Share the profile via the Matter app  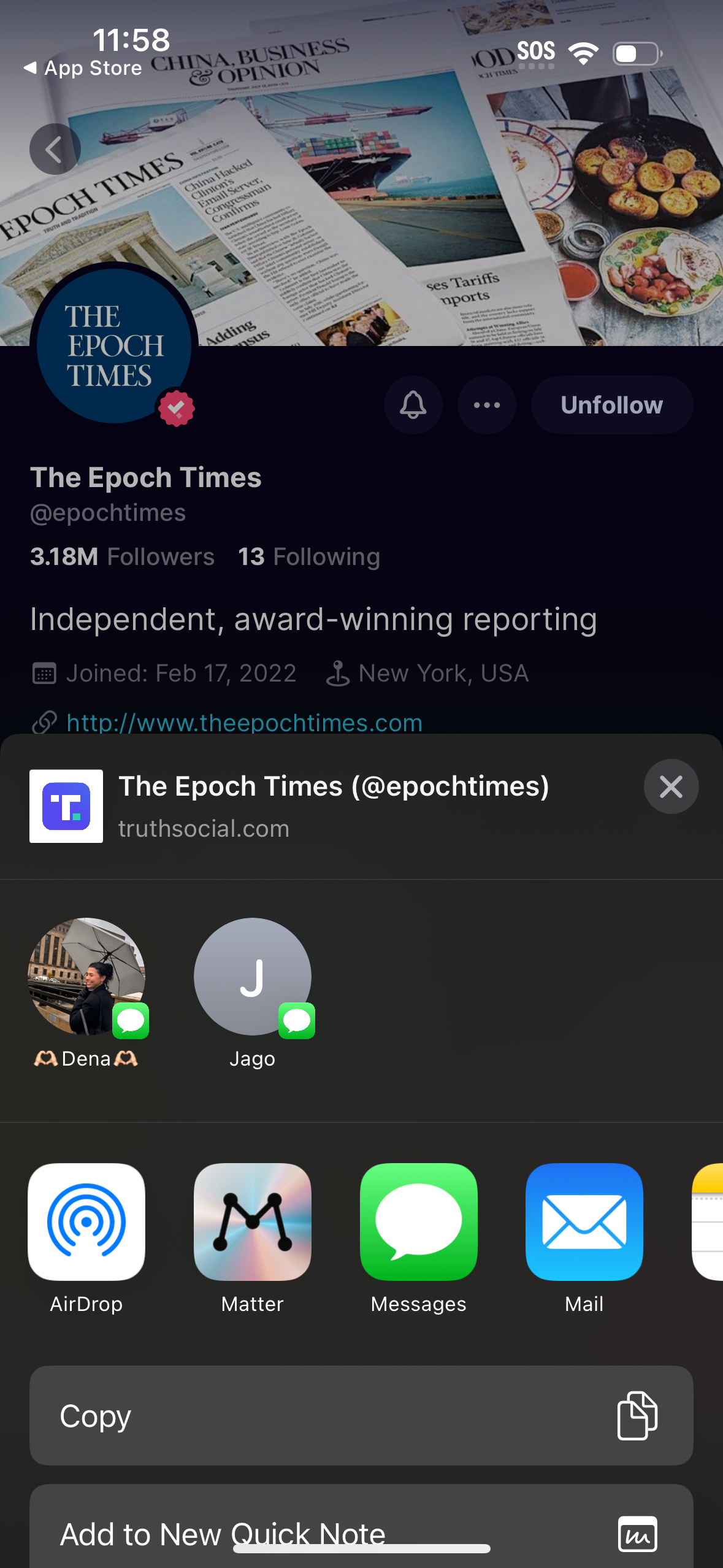click(252, 1222)
